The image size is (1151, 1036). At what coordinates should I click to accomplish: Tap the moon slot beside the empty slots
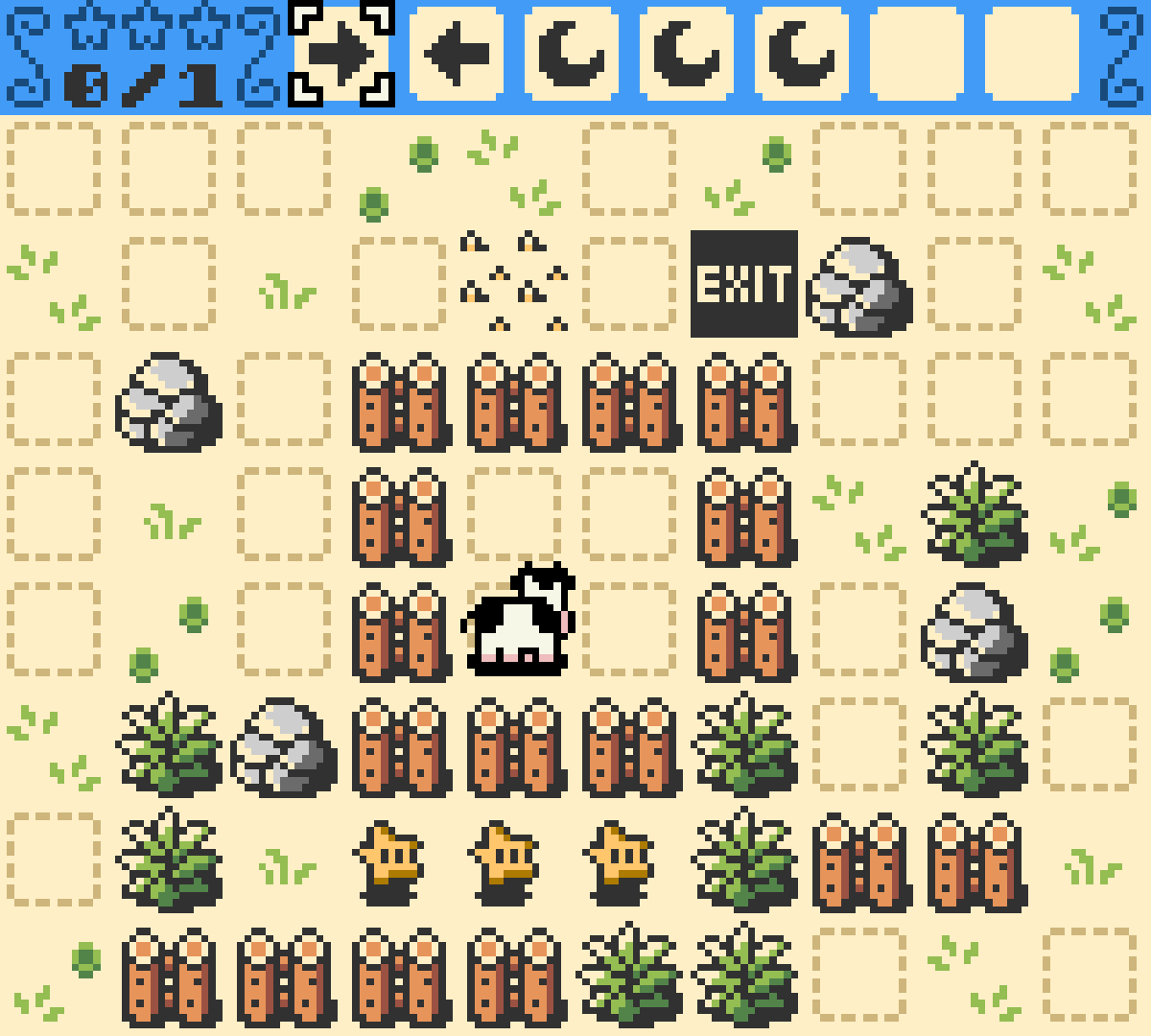click(802, 54)
